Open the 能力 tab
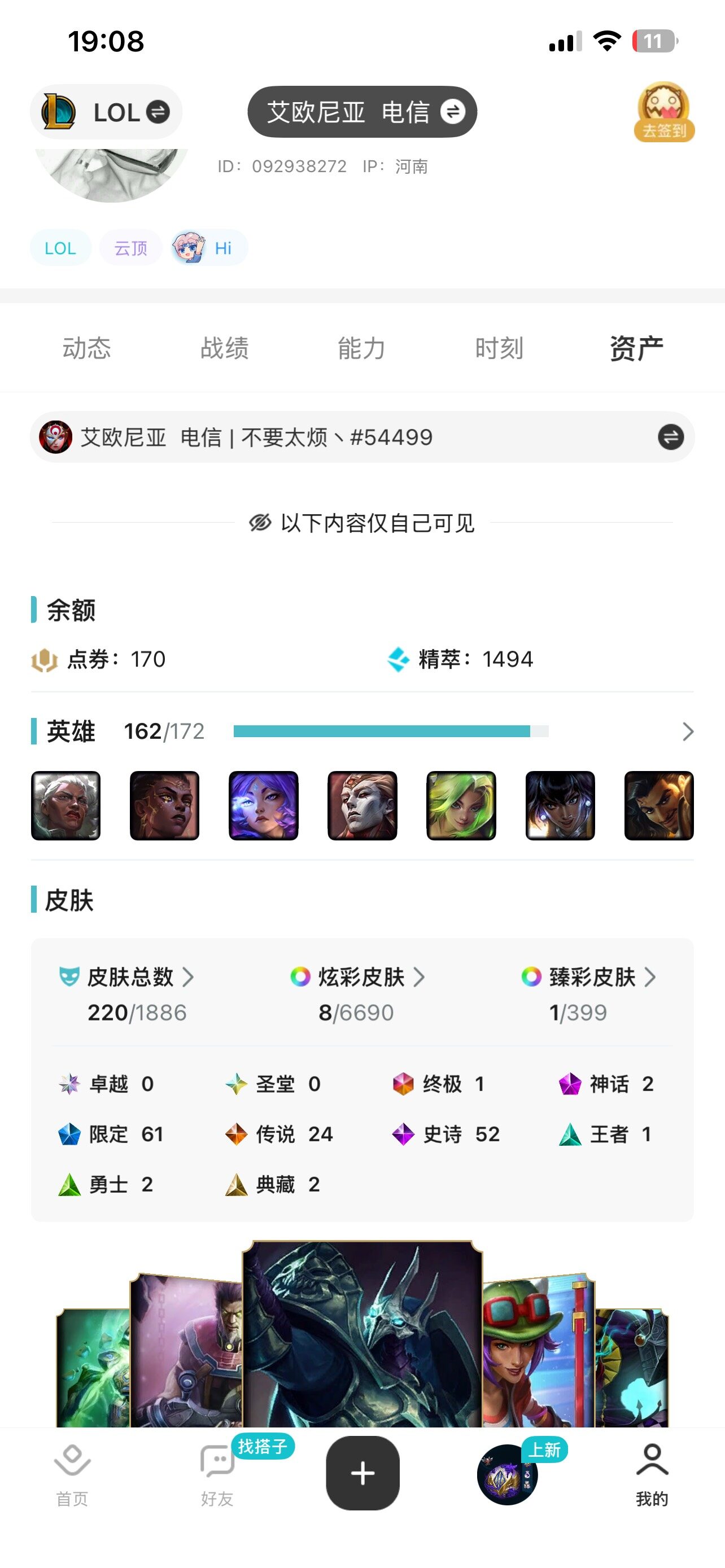 tap(361, 348)
